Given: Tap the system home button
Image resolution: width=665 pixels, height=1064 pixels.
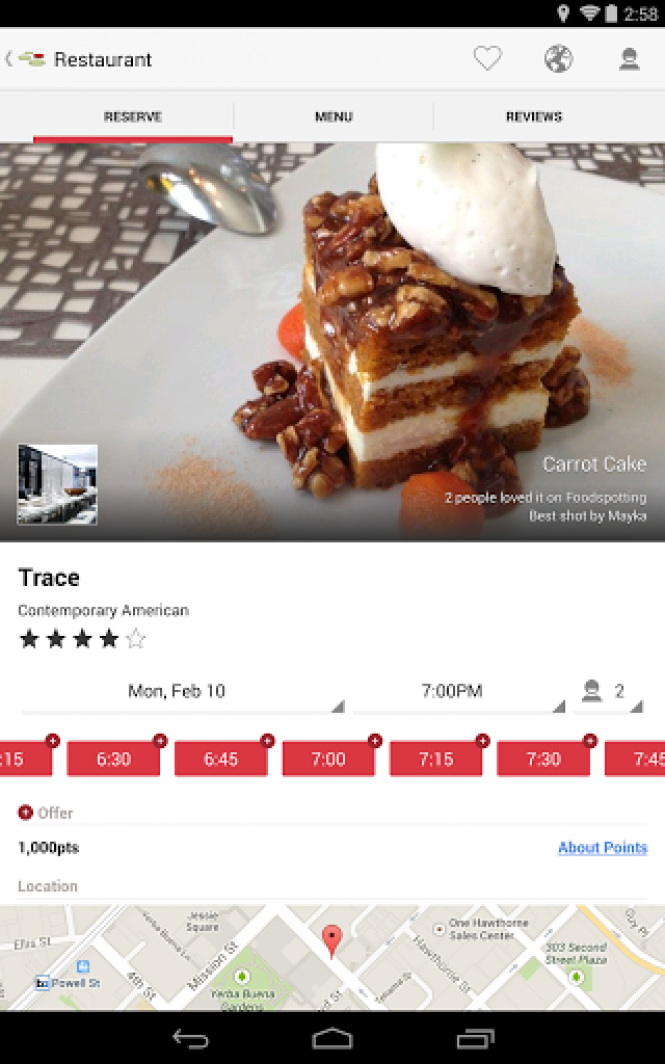Looking at the screenshot, I should [332, 1039].
